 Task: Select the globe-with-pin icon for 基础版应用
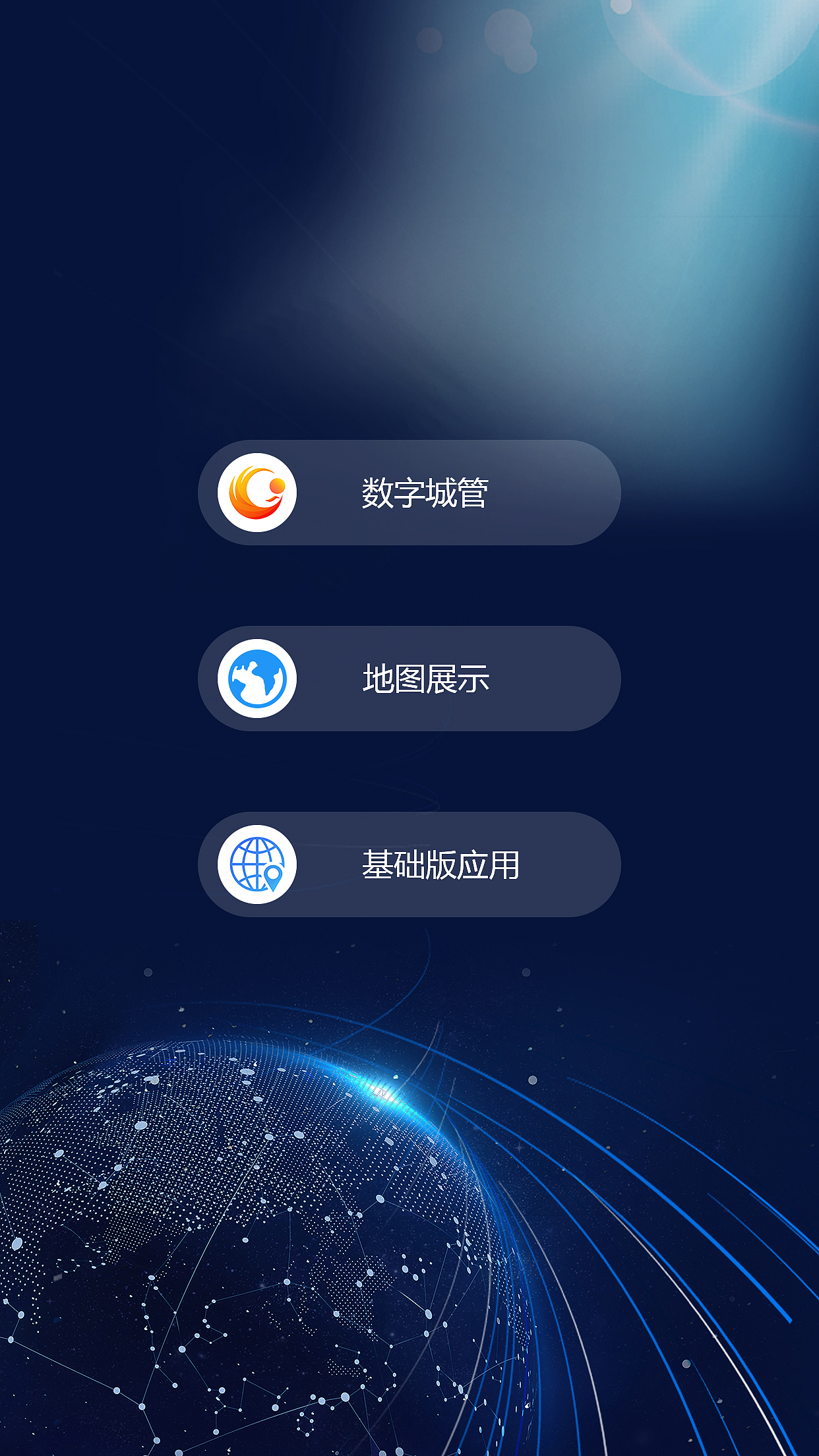[257, 864]
